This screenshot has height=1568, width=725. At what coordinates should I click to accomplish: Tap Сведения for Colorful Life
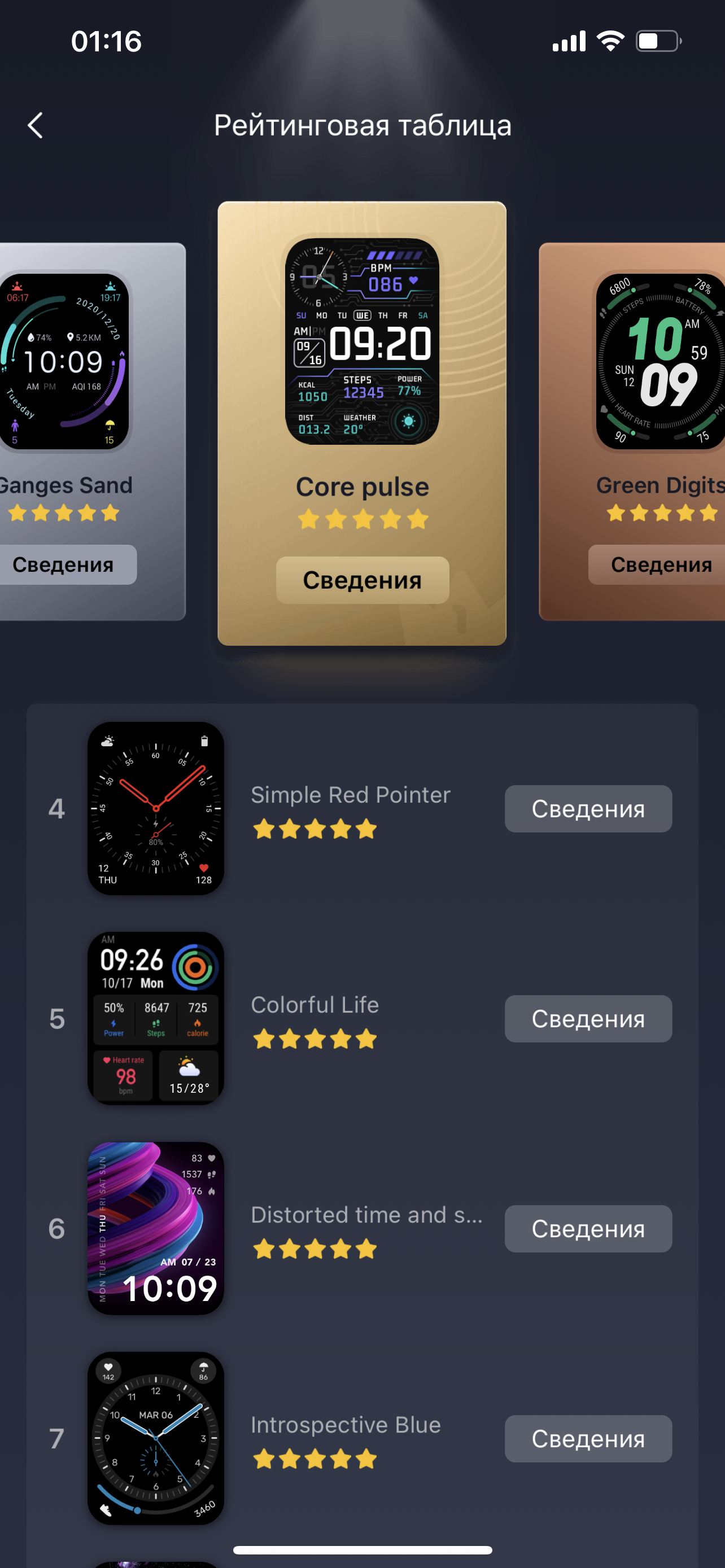click(x=588, y=1018)
